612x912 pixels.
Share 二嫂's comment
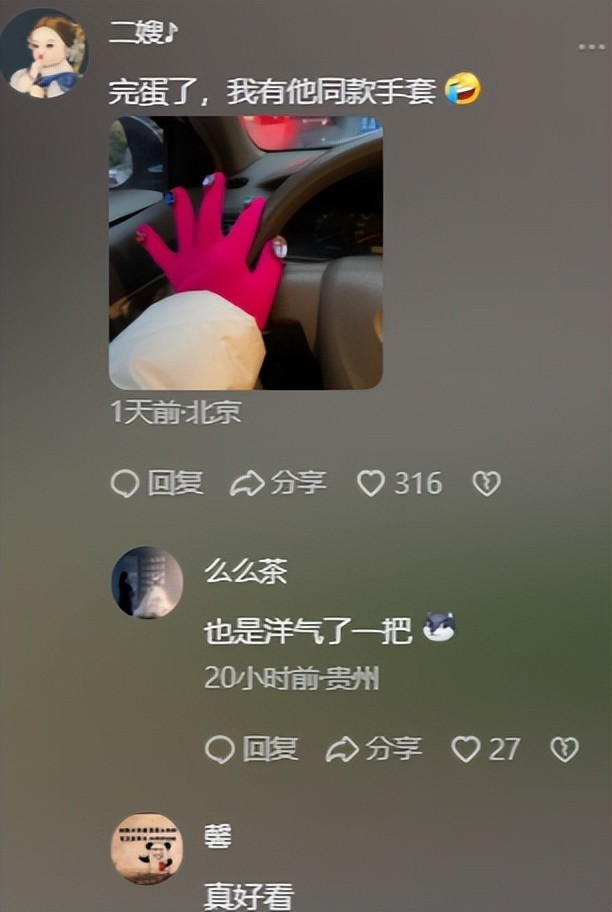point(278,484)
